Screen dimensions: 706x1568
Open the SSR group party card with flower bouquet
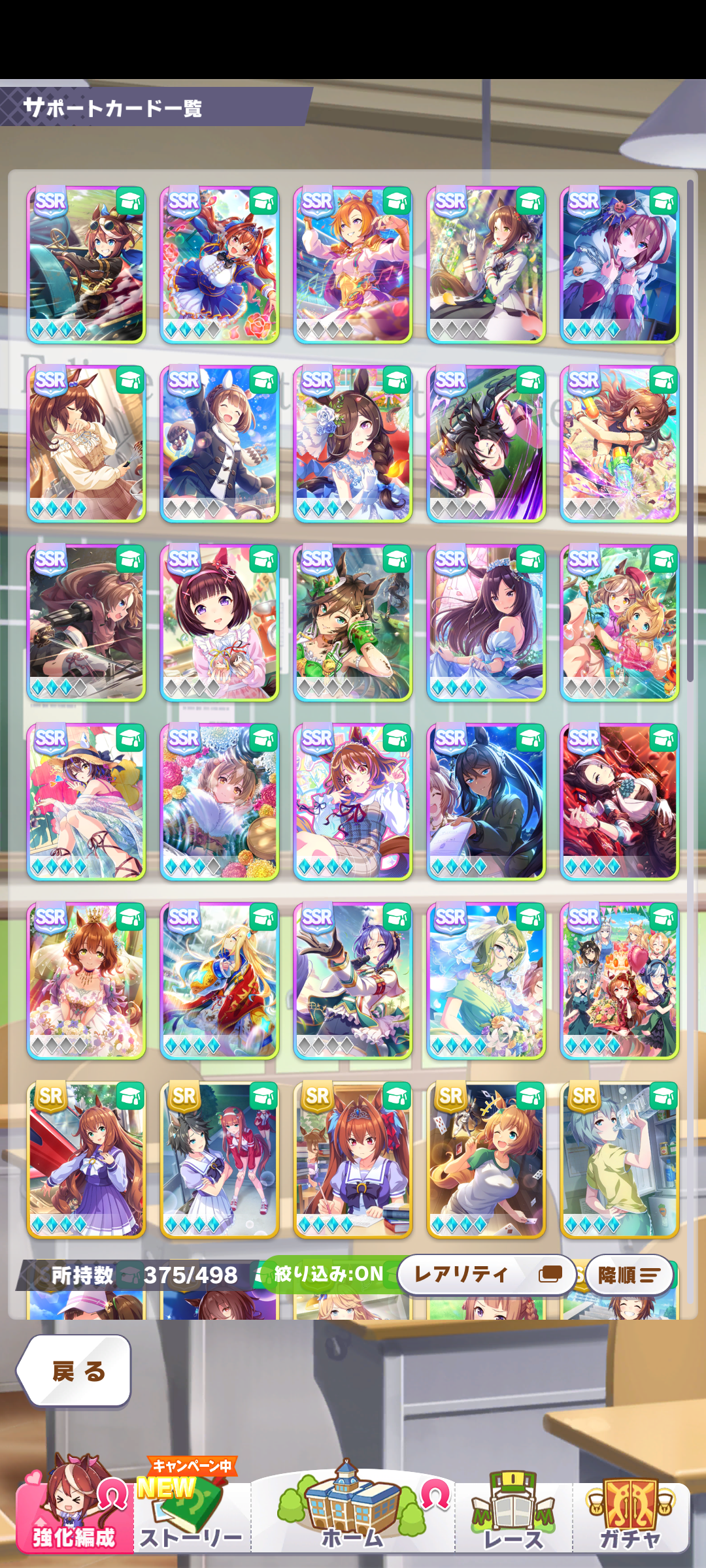619,981
